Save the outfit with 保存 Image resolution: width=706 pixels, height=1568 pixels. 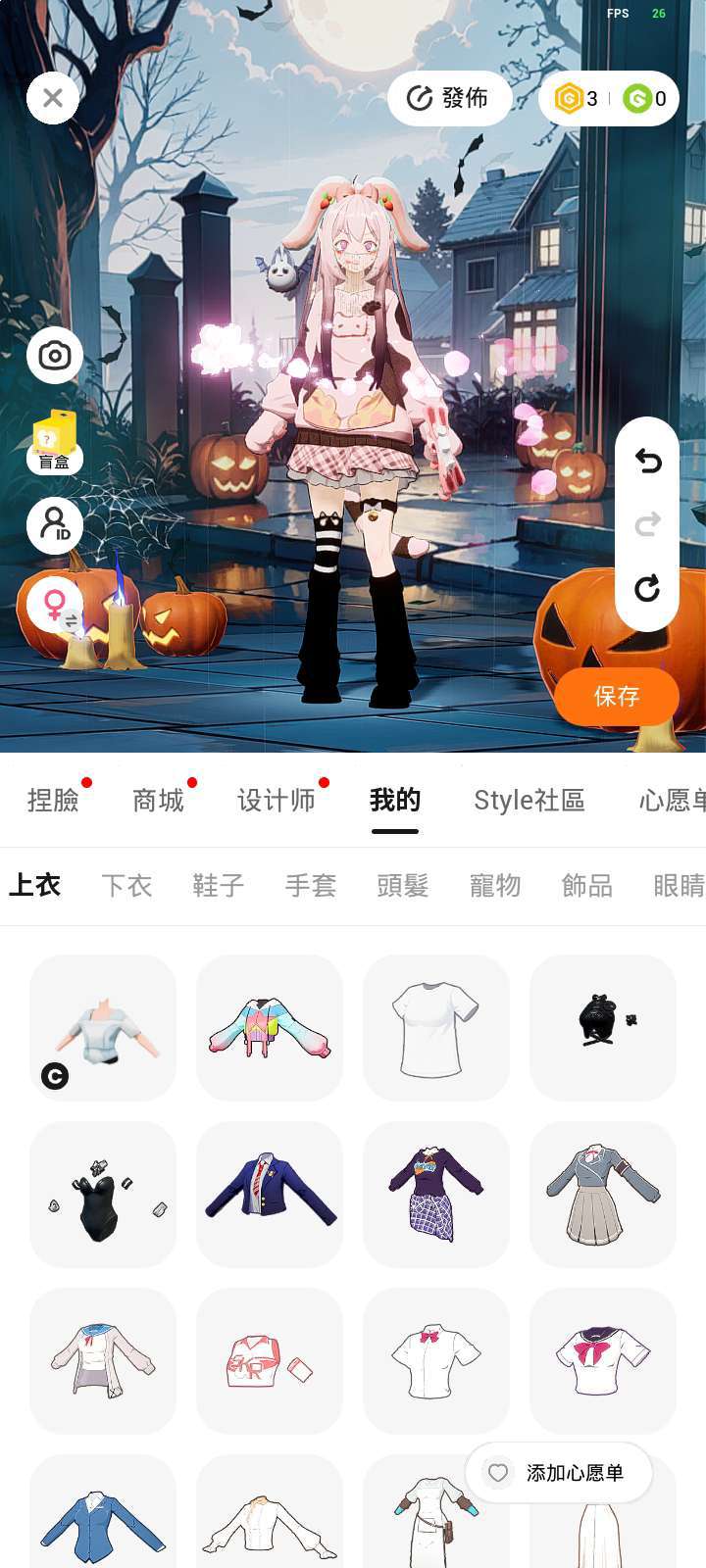tap(616, 696)
